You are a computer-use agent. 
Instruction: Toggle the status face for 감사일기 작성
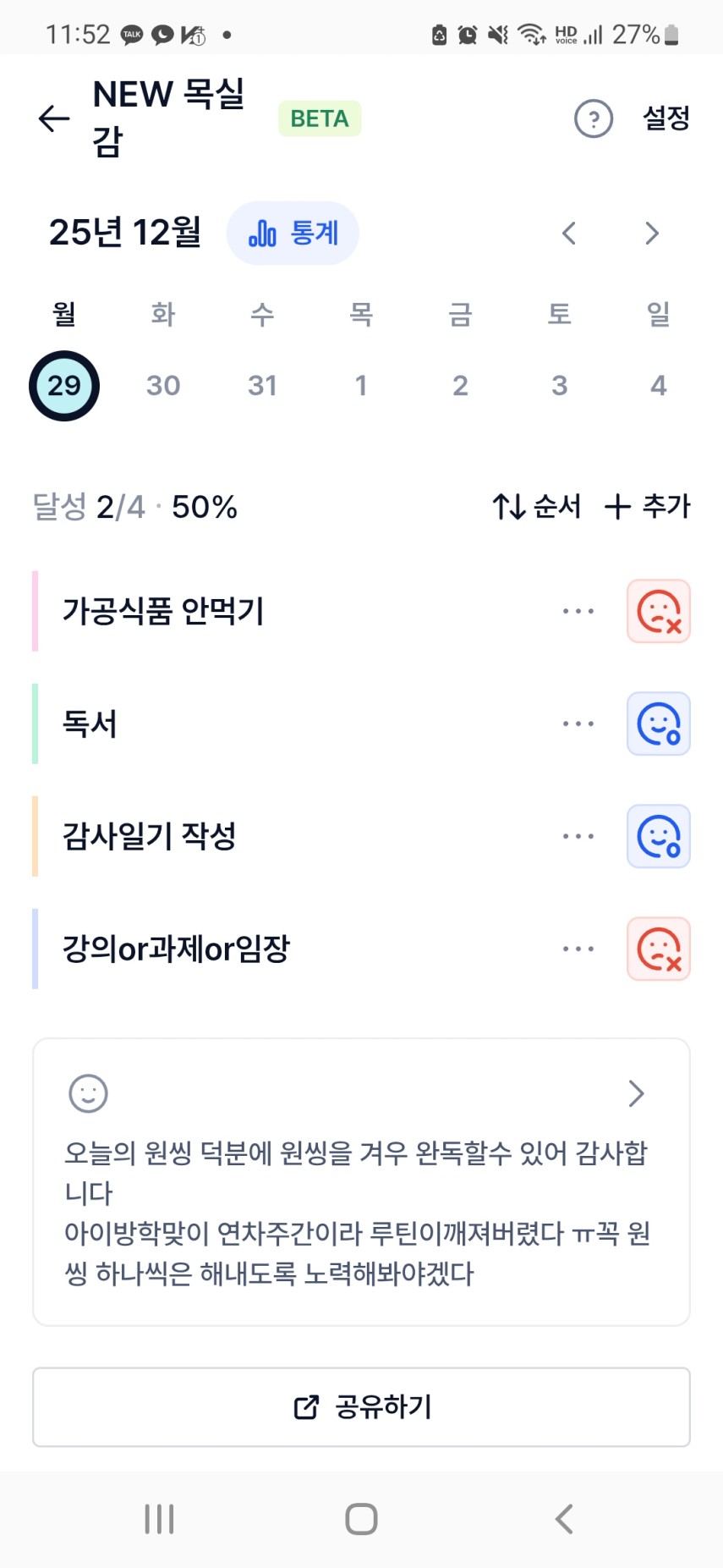658,836
